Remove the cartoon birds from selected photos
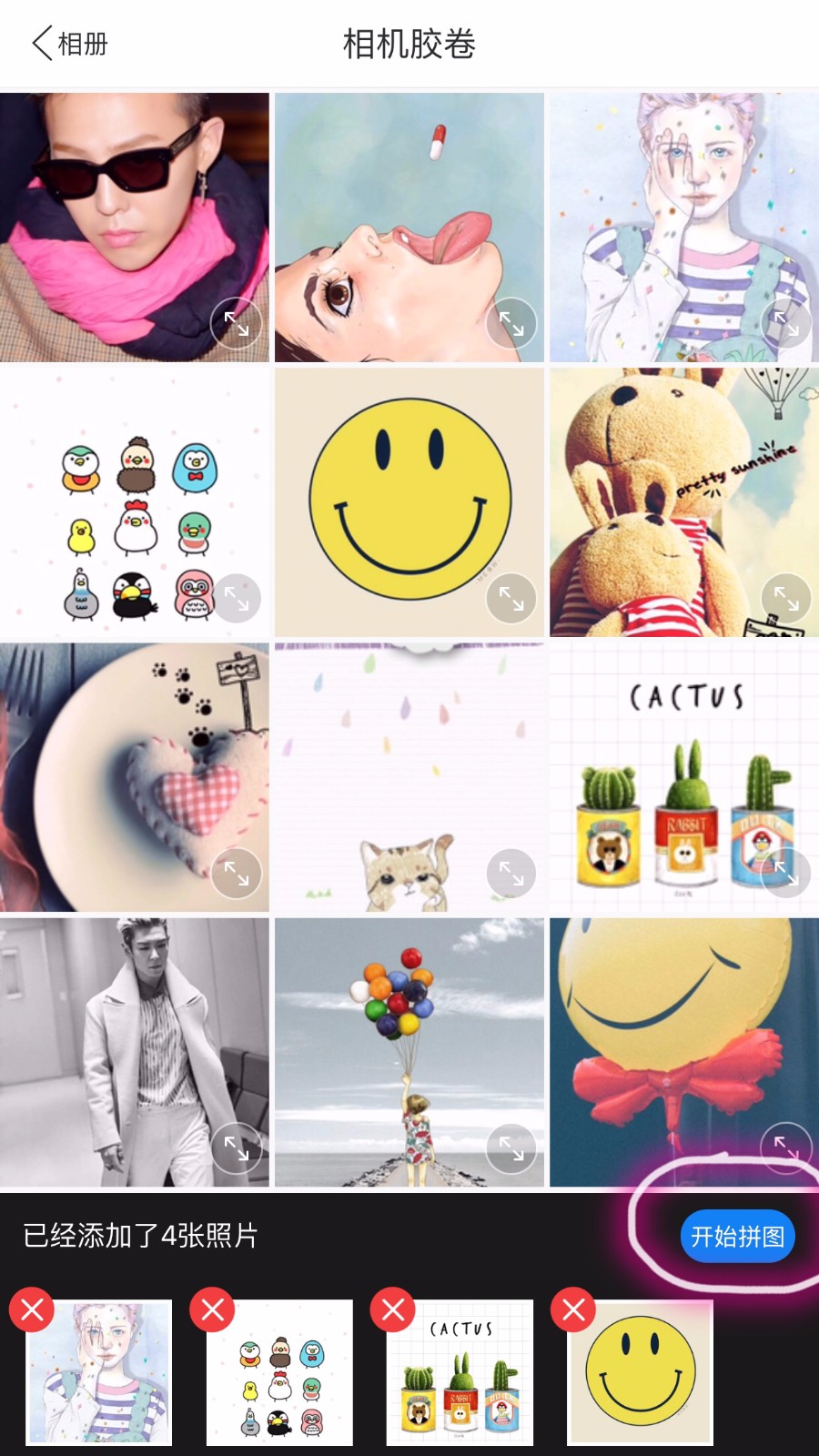 point(213,1310)
